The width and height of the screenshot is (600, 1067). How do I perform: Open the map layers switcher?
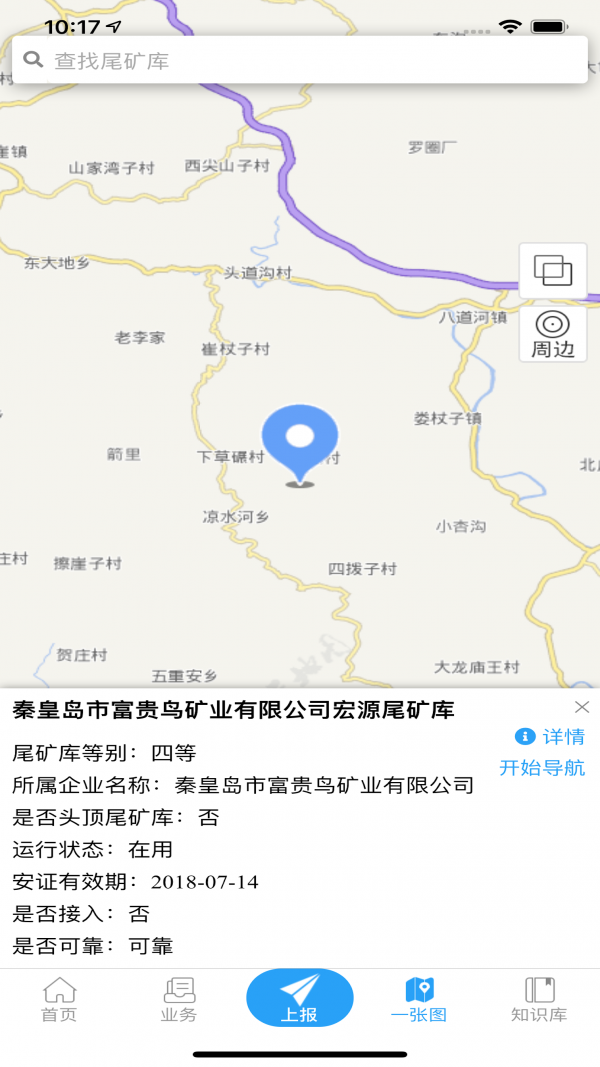pyautogui.click(x=553, y=270)
